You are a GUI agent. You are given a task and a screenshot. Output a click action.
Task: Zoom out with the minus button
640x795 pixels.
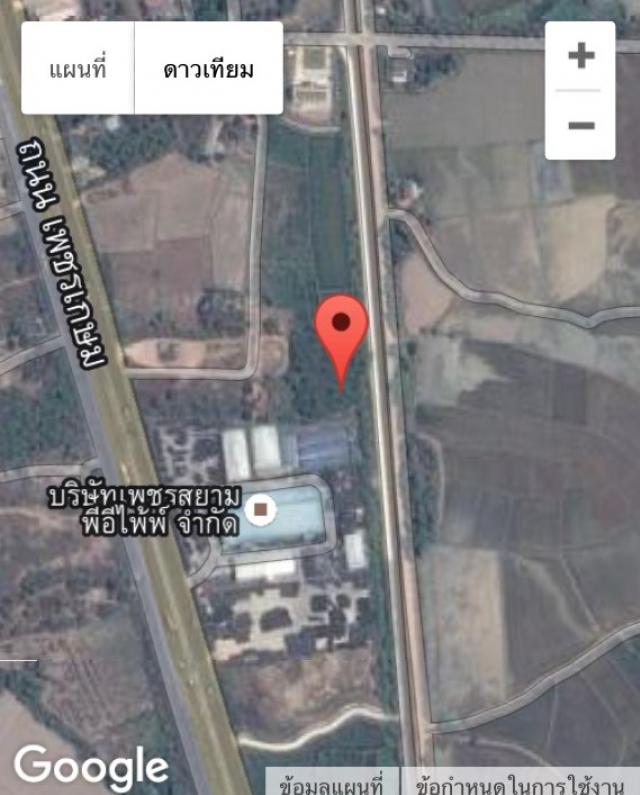tap(580, 125)
